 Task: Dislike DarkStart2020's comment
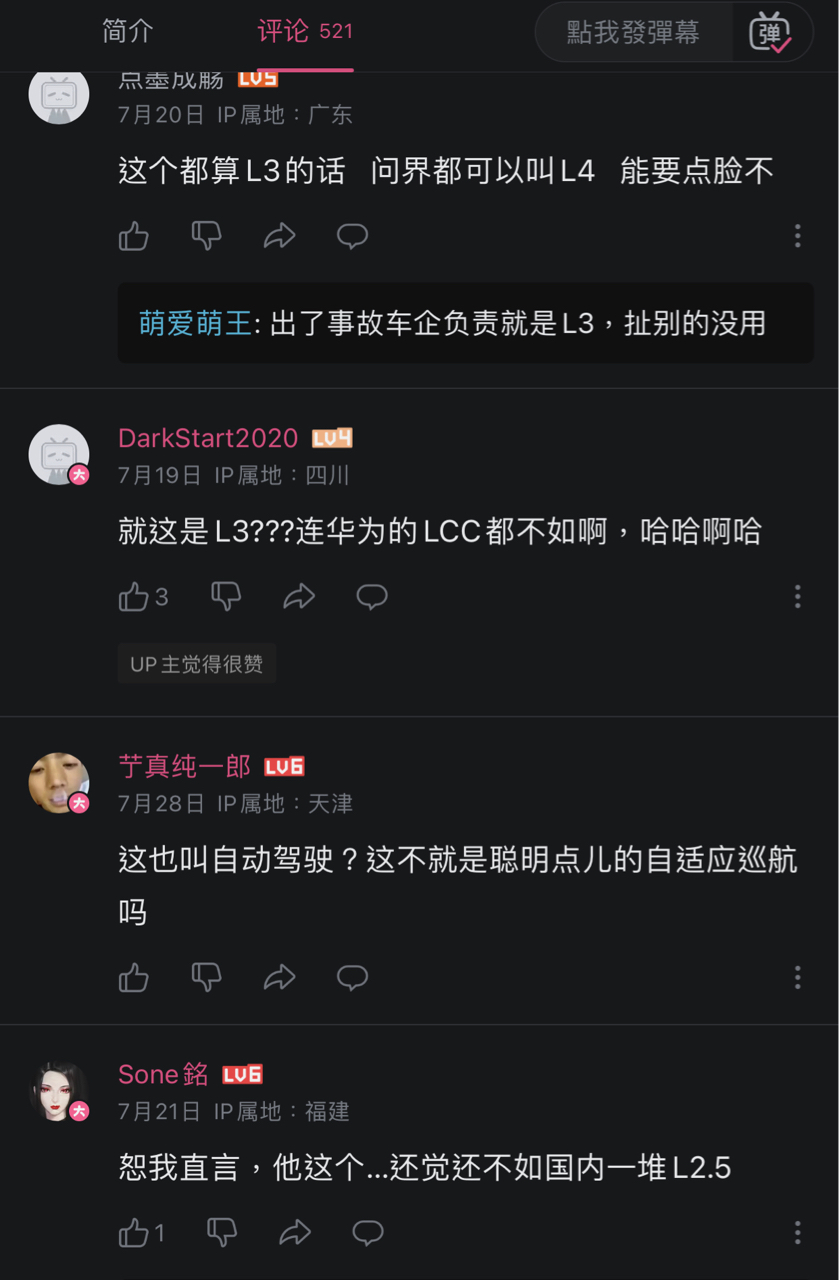pos(226,597)
